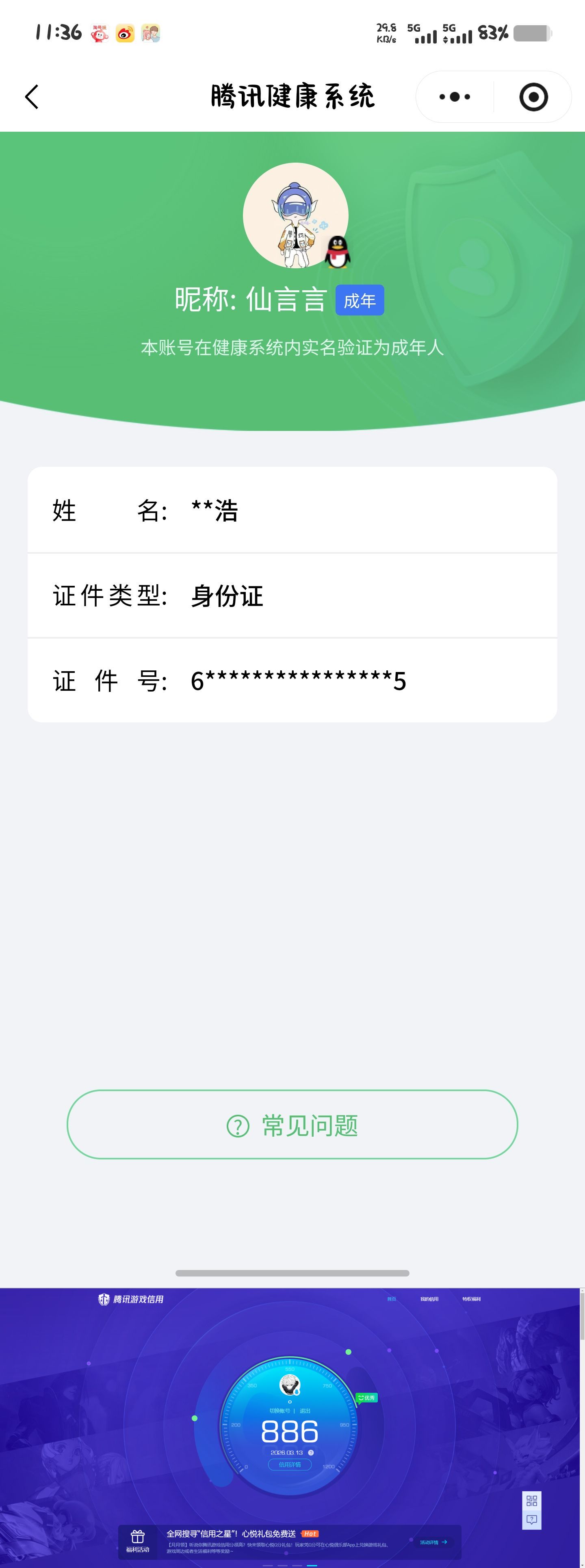Click the help question icon below the QR code

[x=531, y=1519]
